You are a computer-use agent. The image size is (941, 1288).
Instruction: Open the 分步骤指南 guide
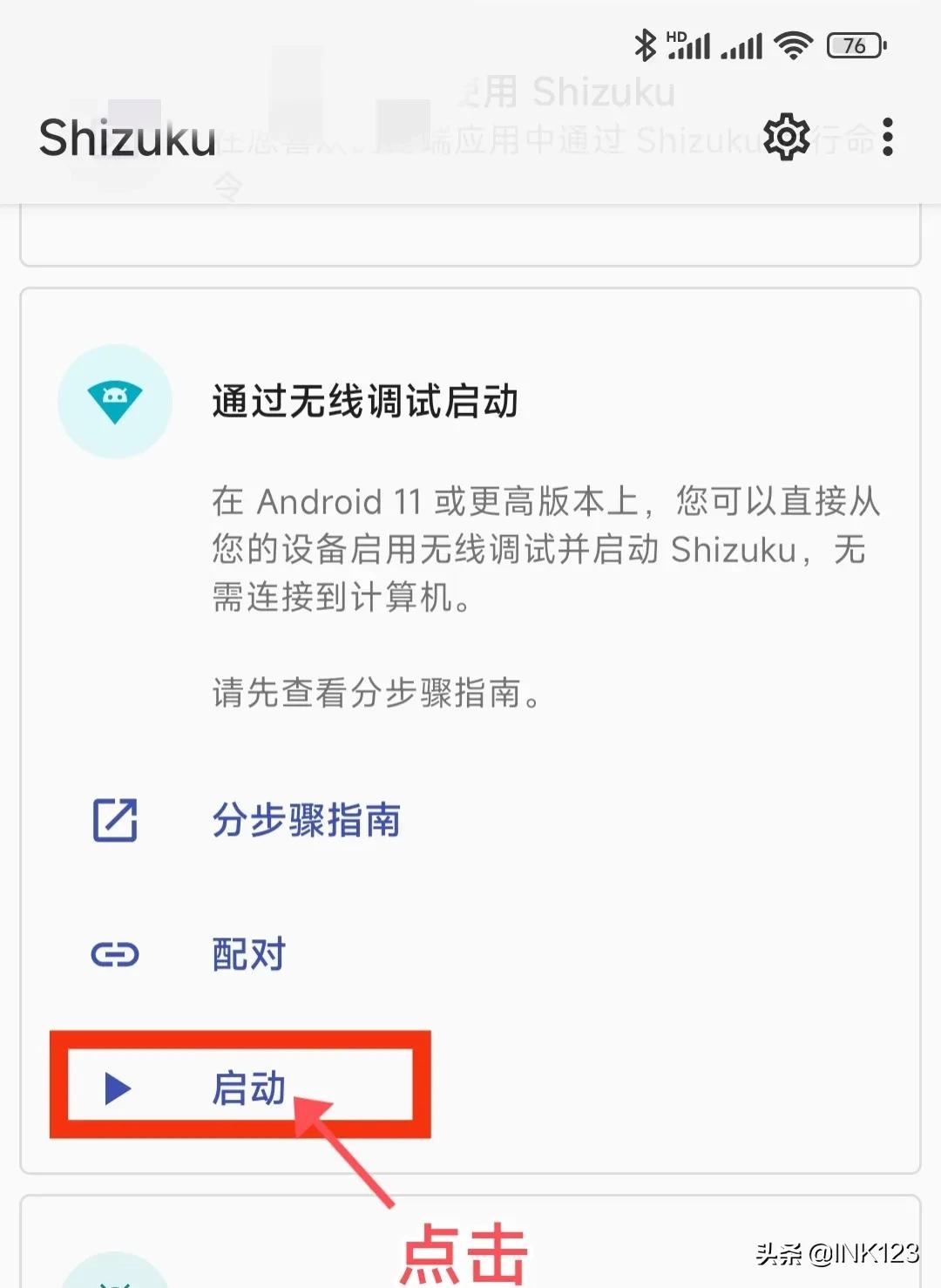coord(306,820)
